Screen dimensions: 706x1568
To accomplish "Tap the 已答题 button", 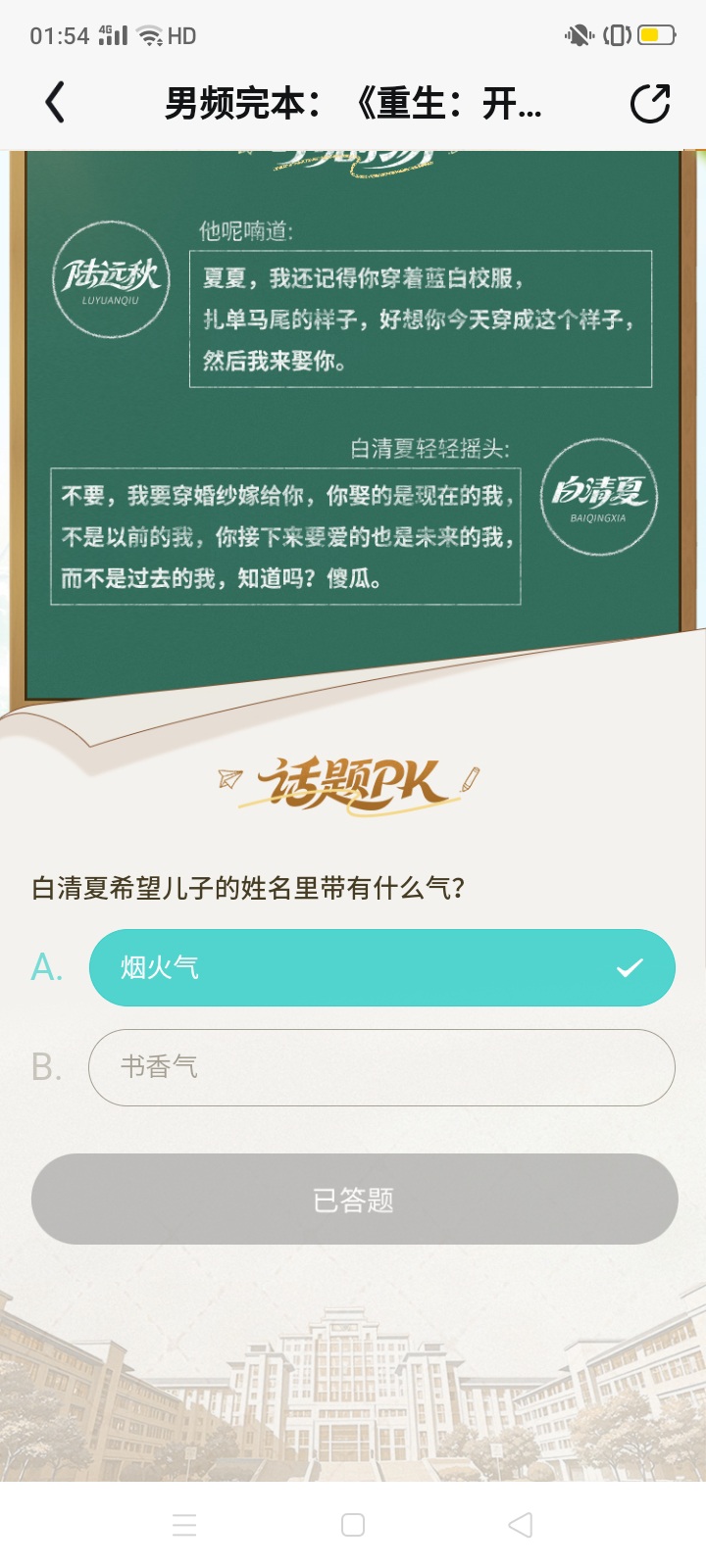I will [x=354, y=1200].
